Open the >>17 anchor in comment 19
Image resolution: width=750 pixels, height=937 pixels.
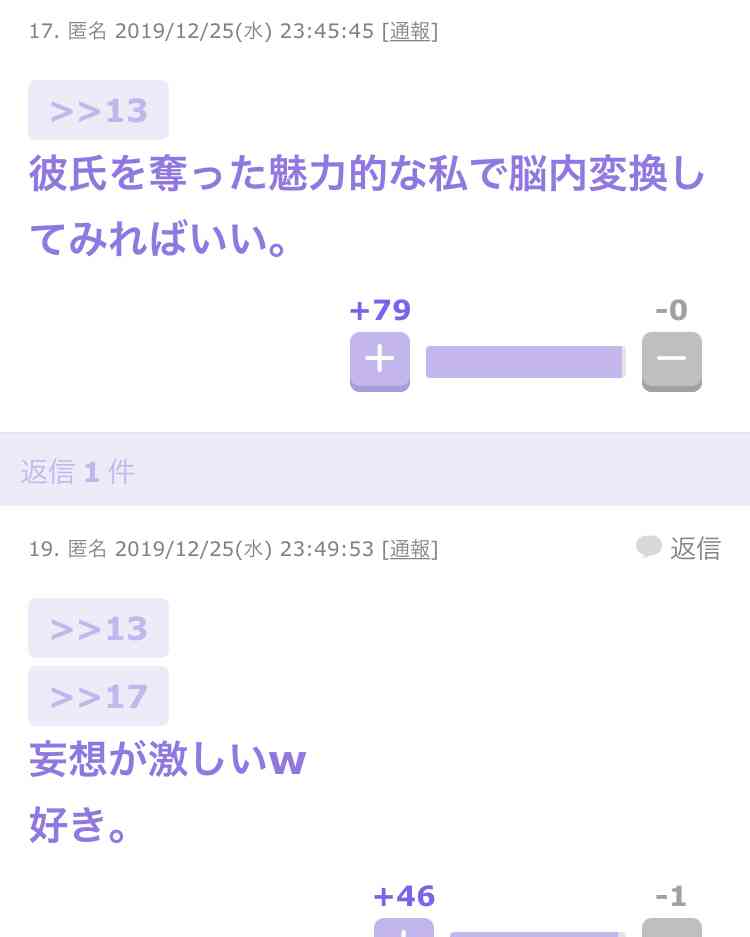98,696
